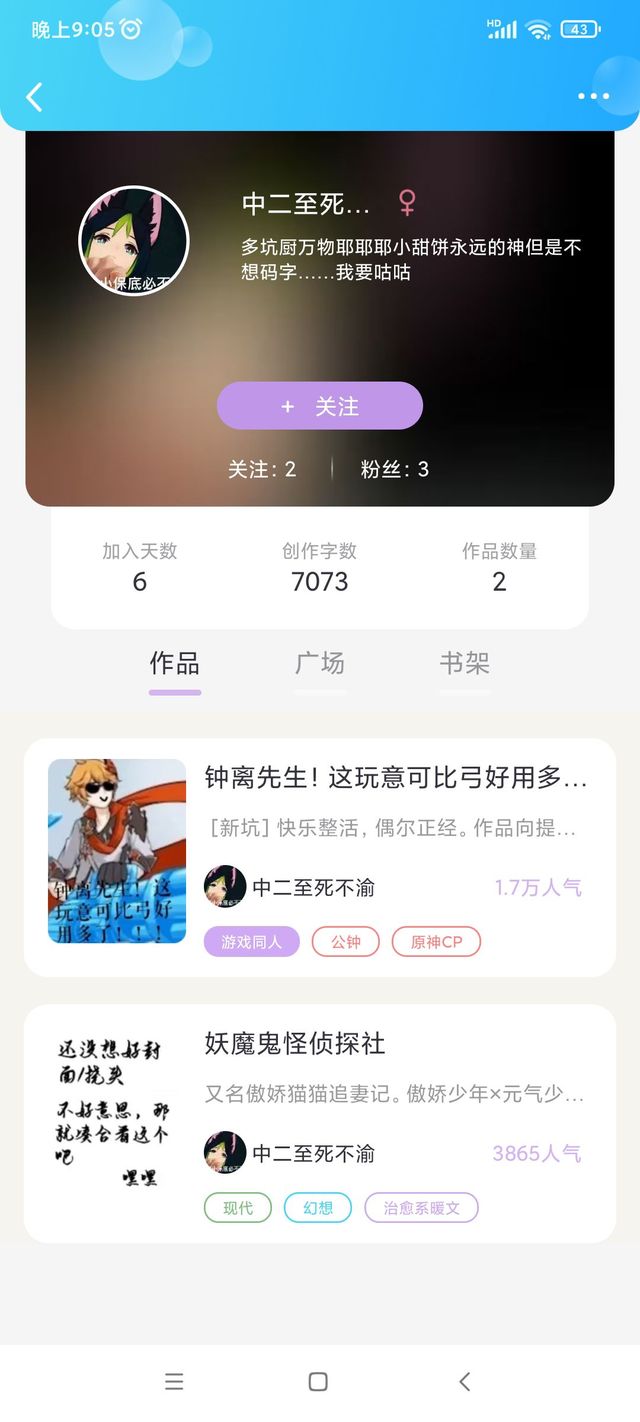The height and width of the screenshot is (1422, 640).
Task: Go back using the top-left arrow
Action: pyautogui.click(x=35, y=97)
